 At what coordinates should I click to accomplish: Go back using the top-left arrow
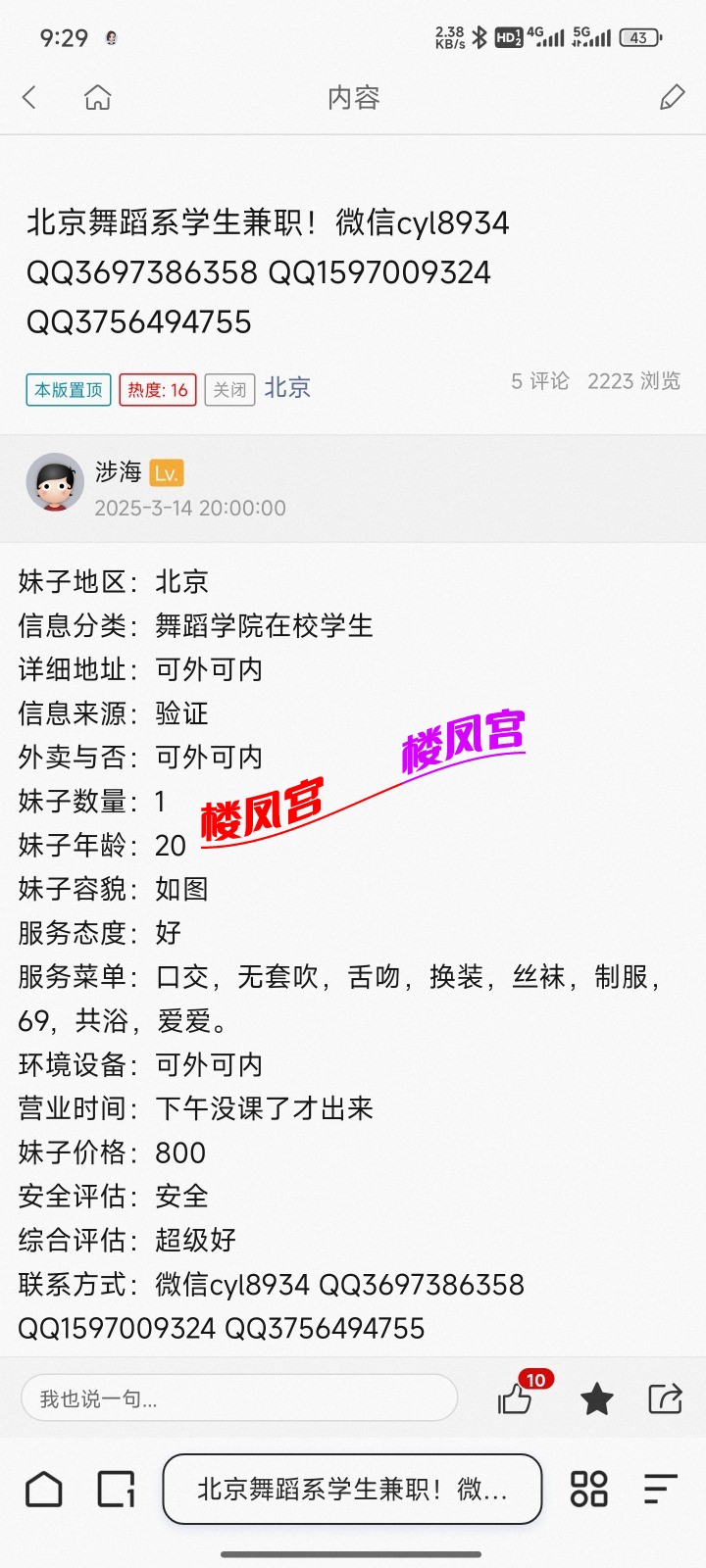coord(29,97)
